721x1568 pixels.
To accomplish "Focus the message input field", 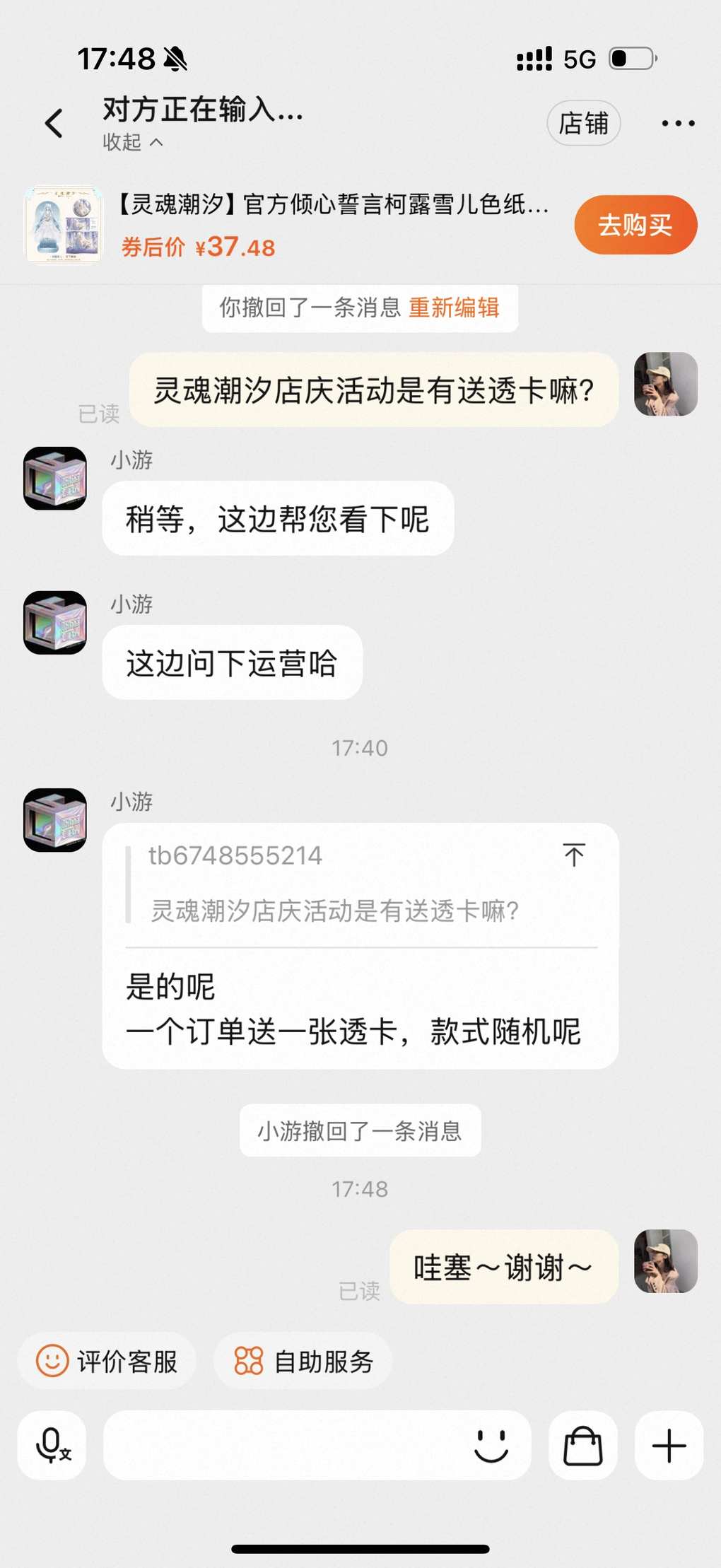I will click(x=283, y=1445).
